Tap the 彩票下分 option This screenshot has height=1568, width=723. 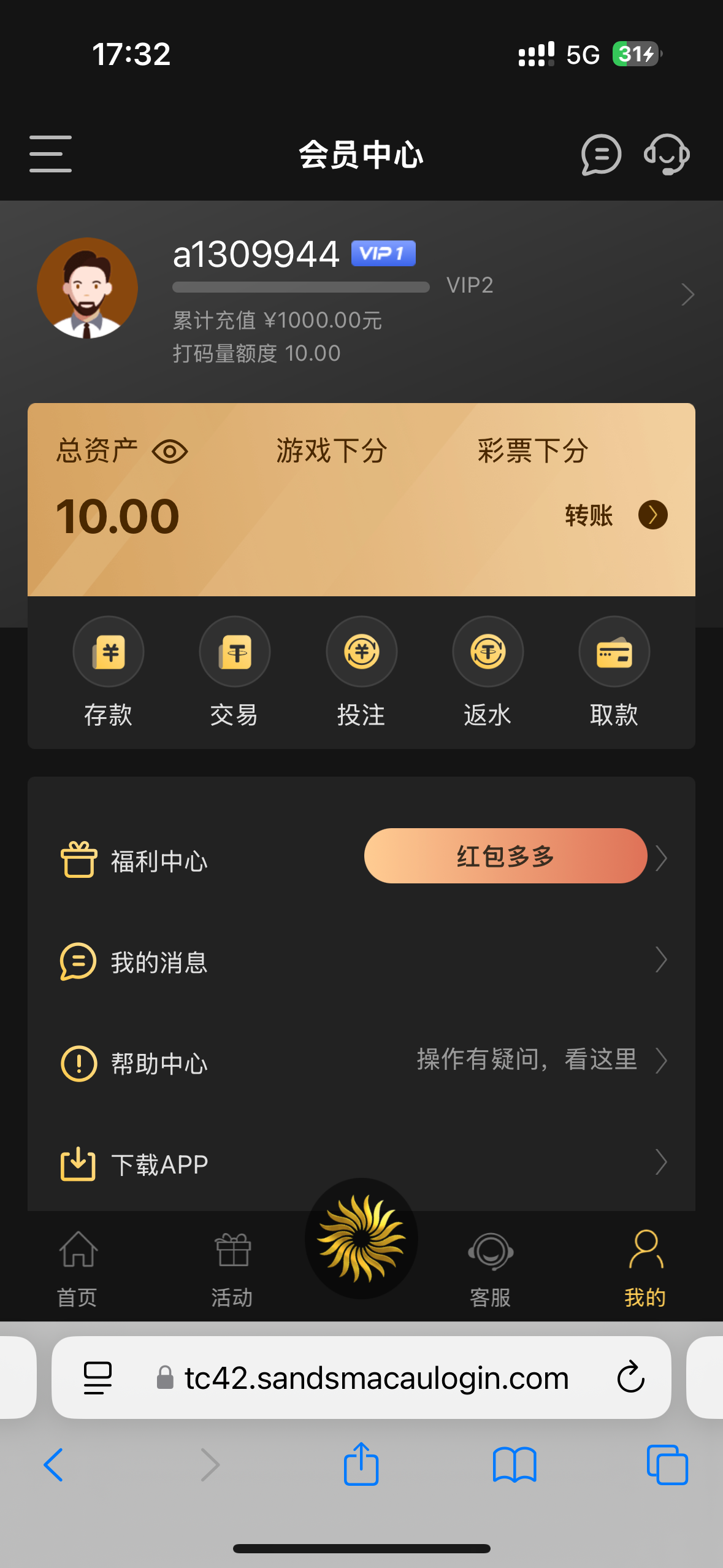click(x=532, y=451)
